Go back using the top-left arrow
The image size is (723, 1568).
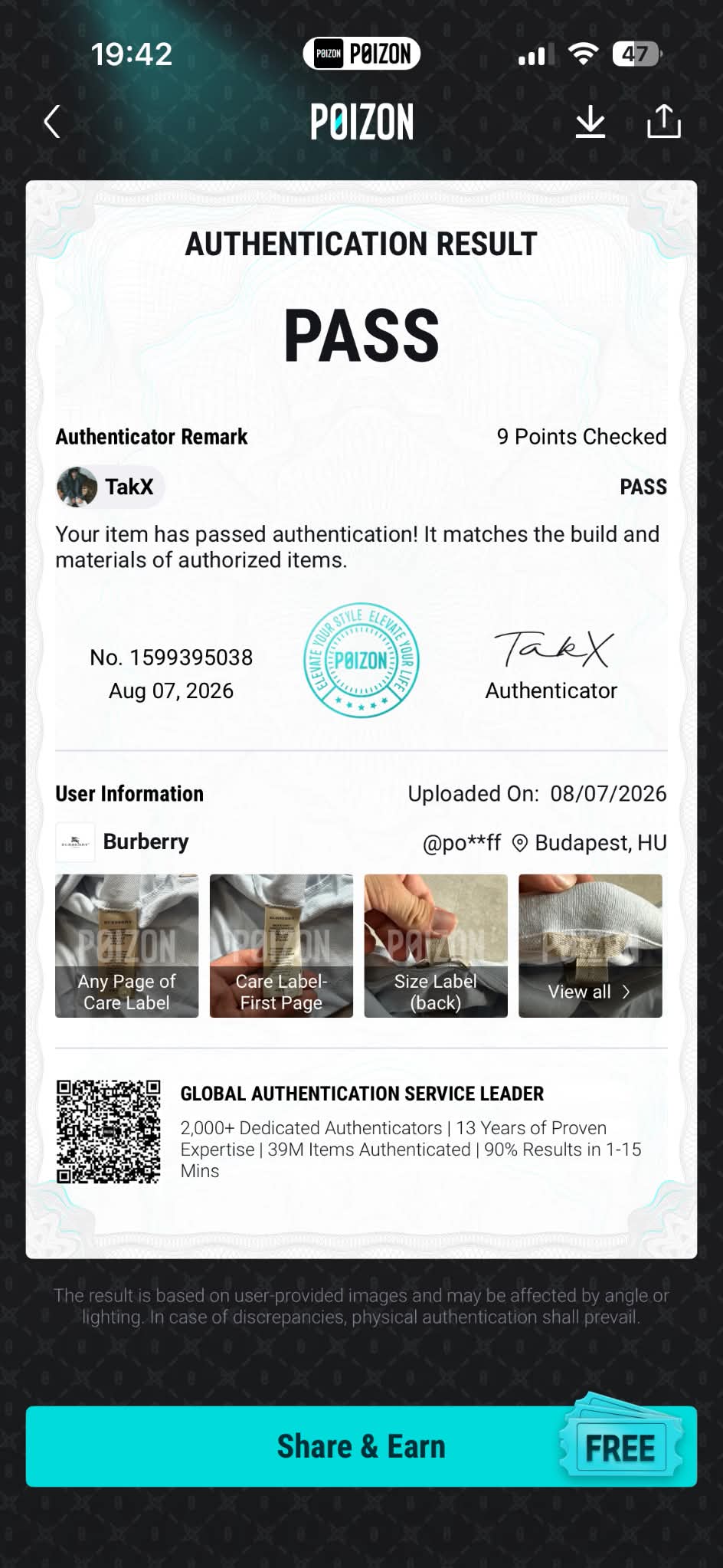(x=52, y=122)
